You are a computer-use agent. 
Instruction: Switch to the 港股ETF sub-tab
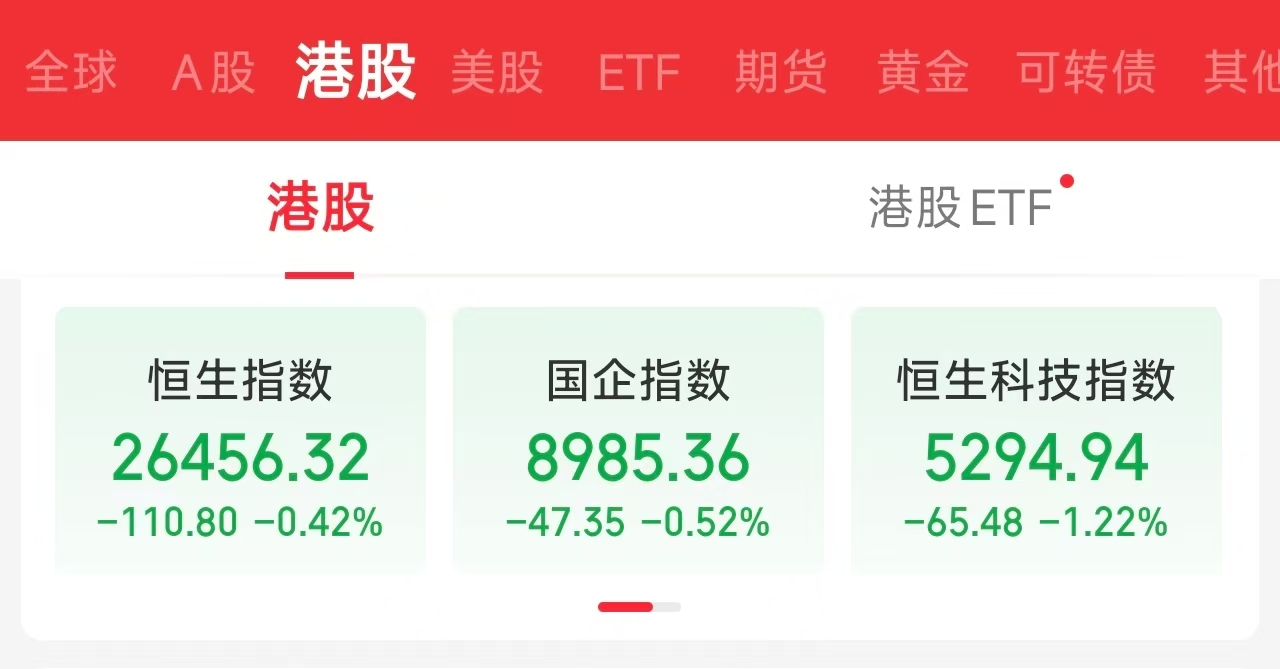pyautogui.click(x=962, y=208)
